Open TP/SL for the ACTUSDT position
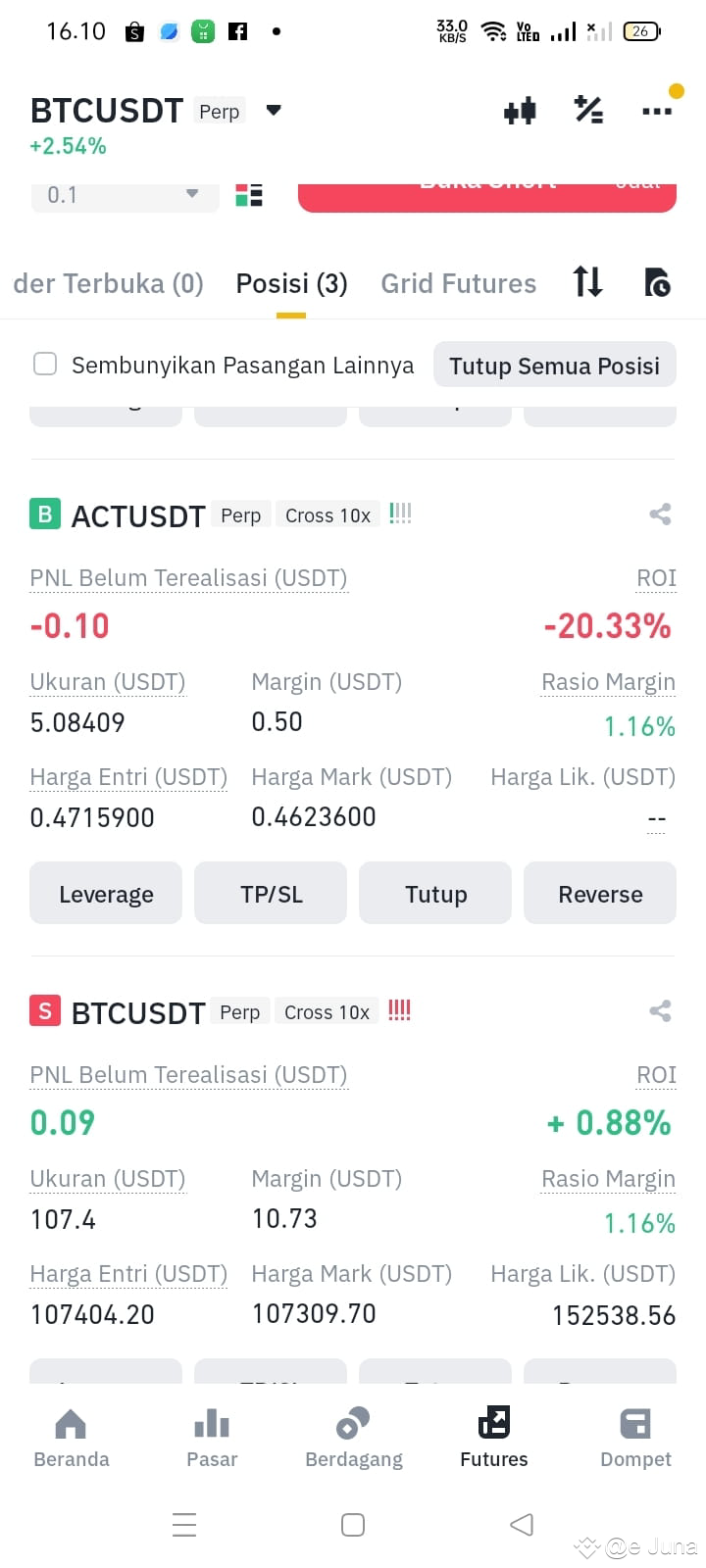Screen dimensions: 706x1568 pos(270,893)
